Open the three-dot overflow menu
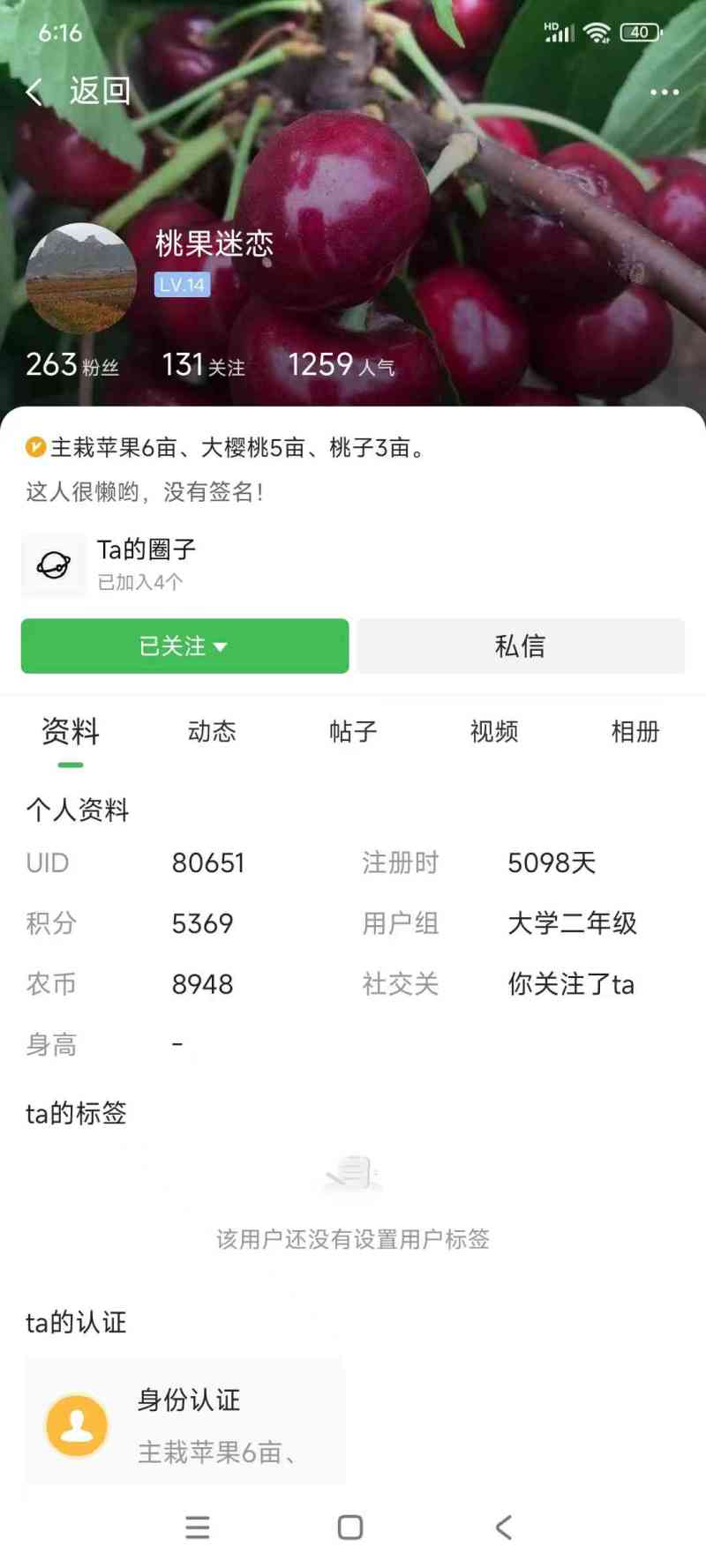Image resolution: width=706 pixels, height=1568 pixels. coord(664,92)
